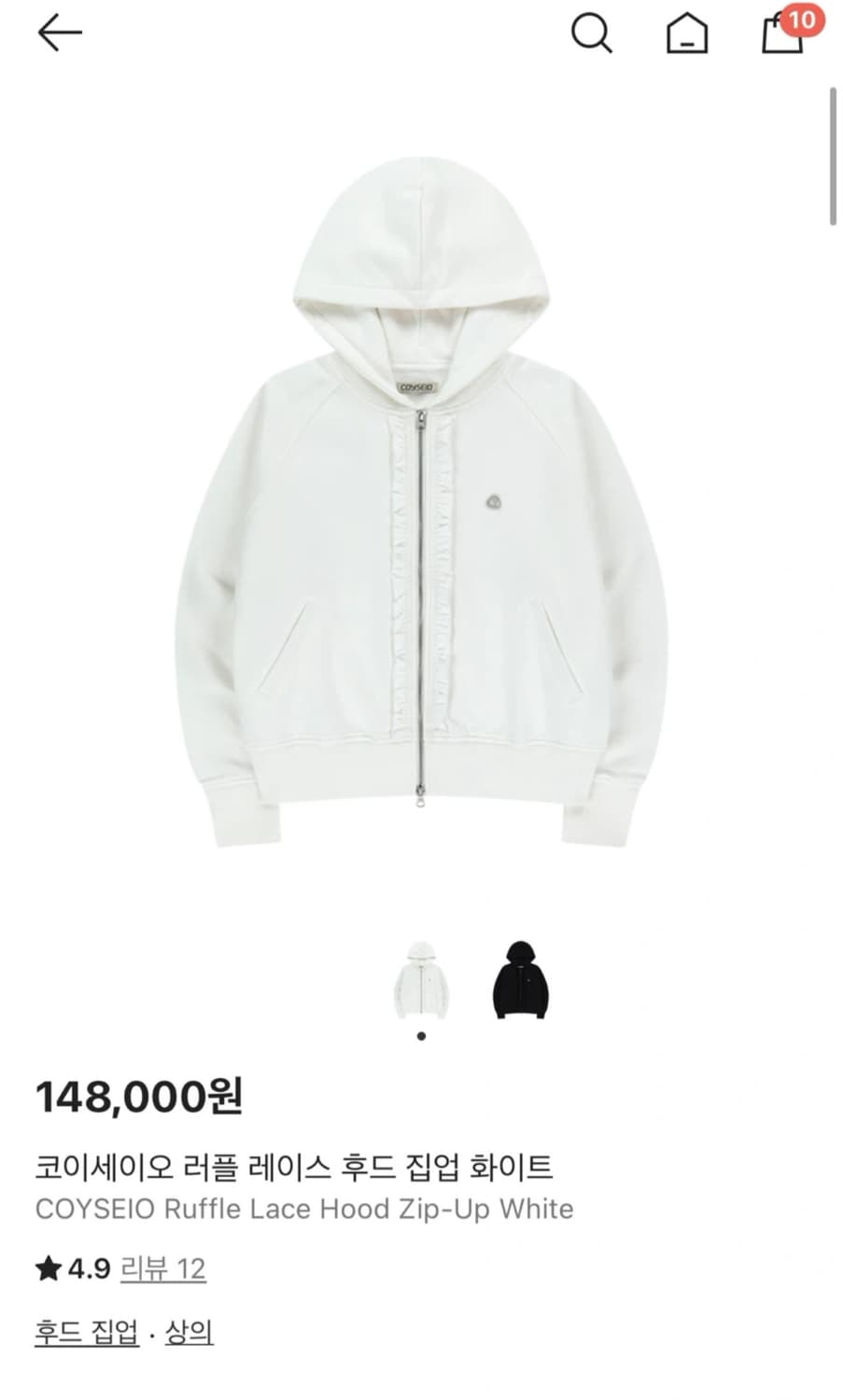Select the black hoodie color thumbnail
This screenshot has height=1400, width=843.
521,980
